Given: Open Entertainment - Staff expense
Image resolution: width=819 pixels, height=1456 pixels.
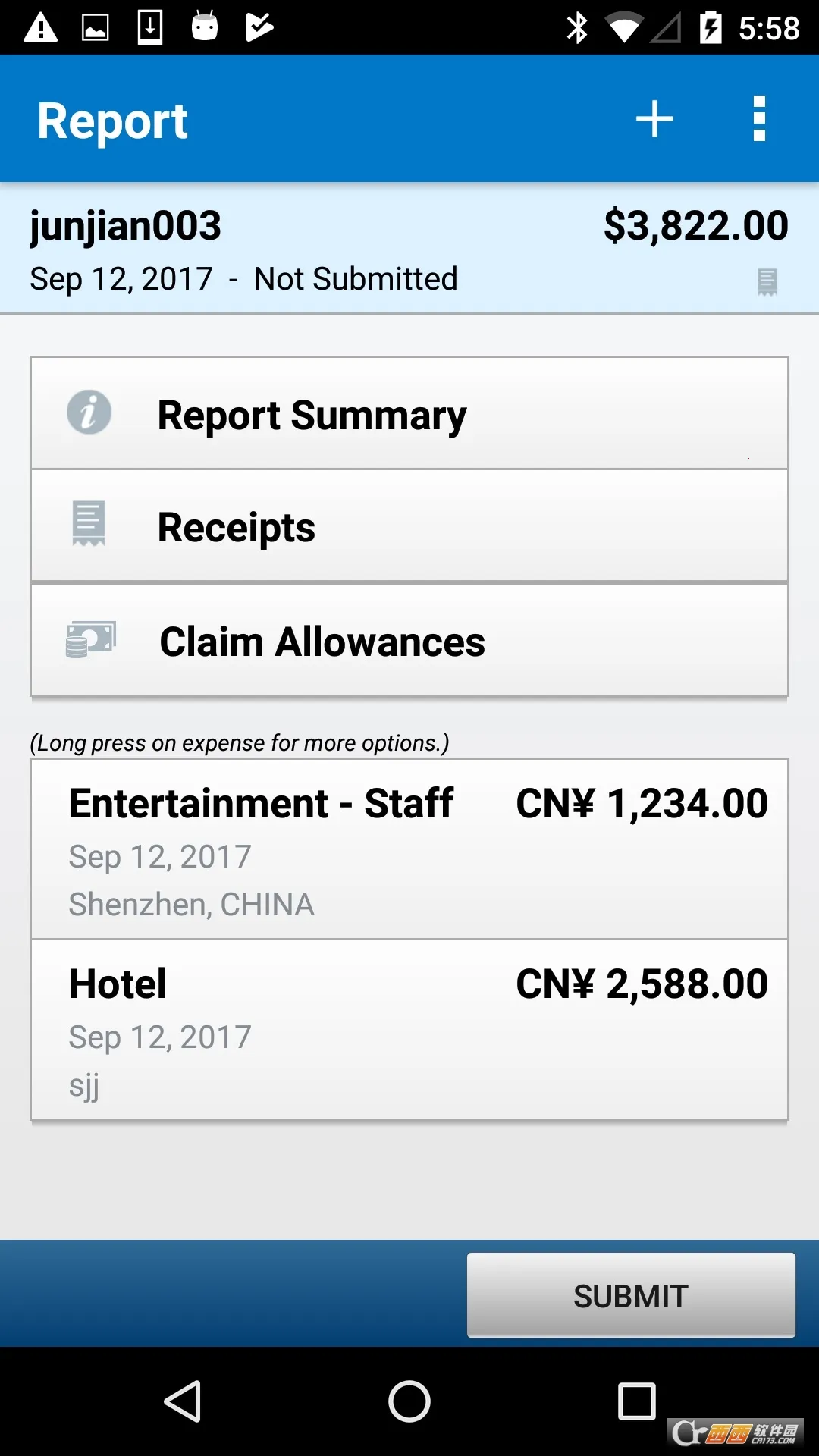Looking at the screenshot, I should 409,849.
